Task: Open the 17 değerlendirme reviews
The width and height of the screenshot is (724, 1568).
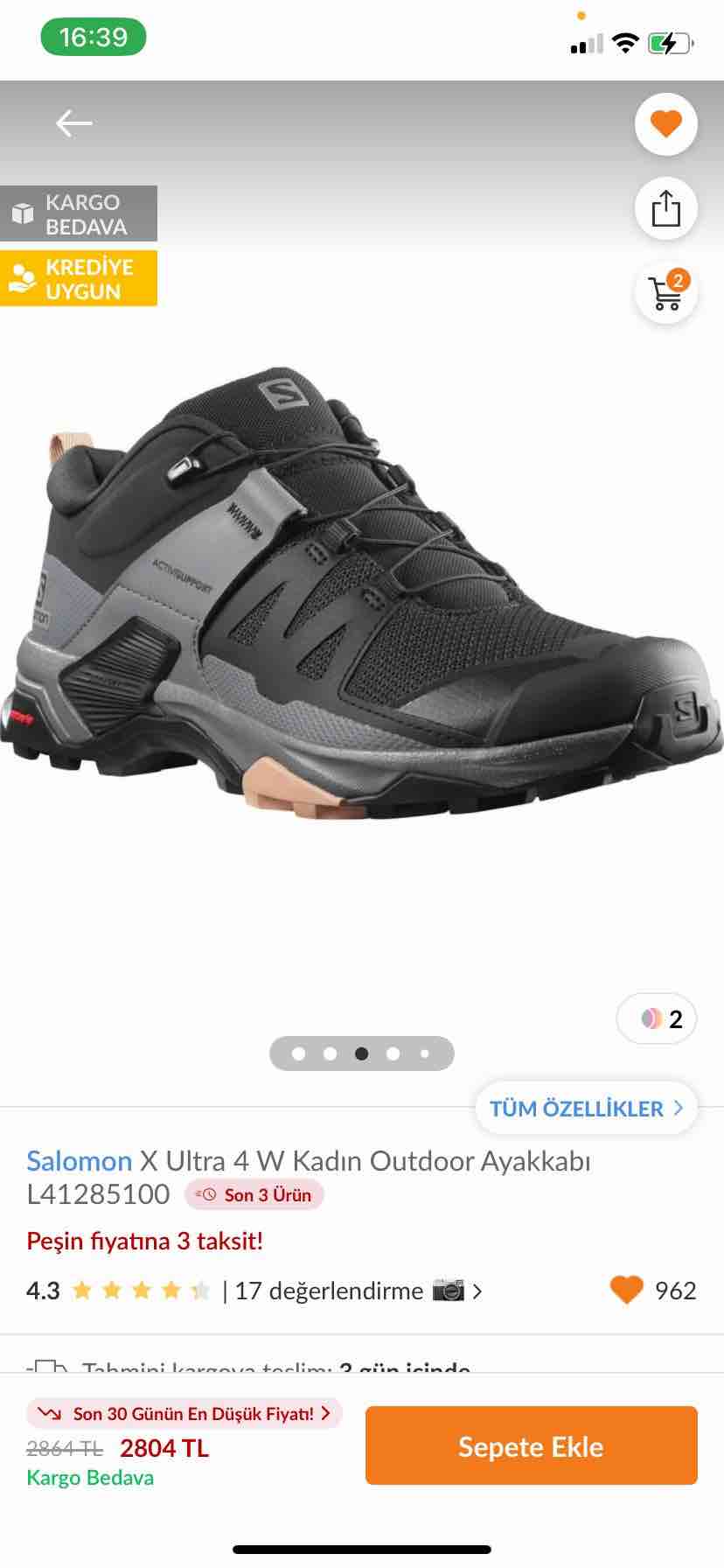Action: tap(329, 1291)
